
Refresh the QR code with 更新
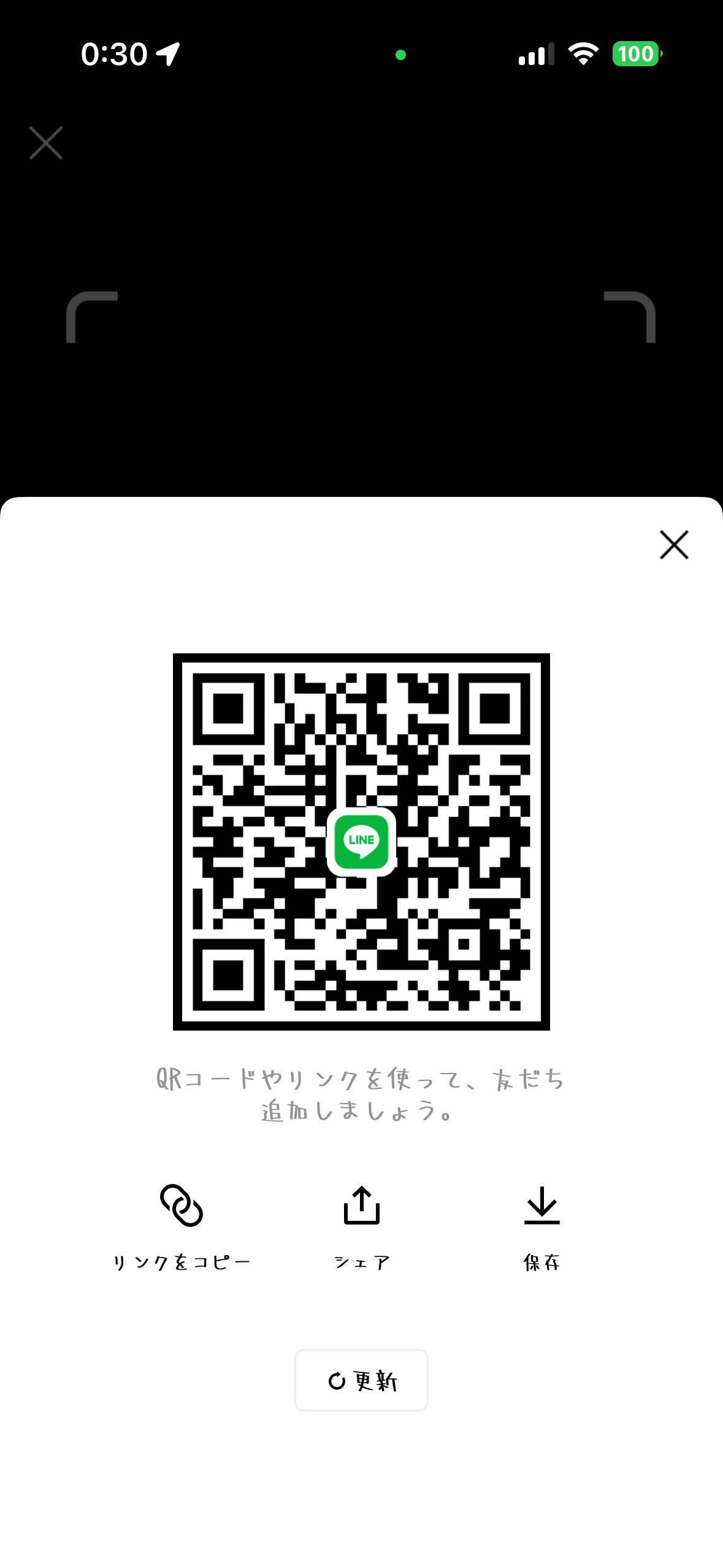(x=361, y=1380)
